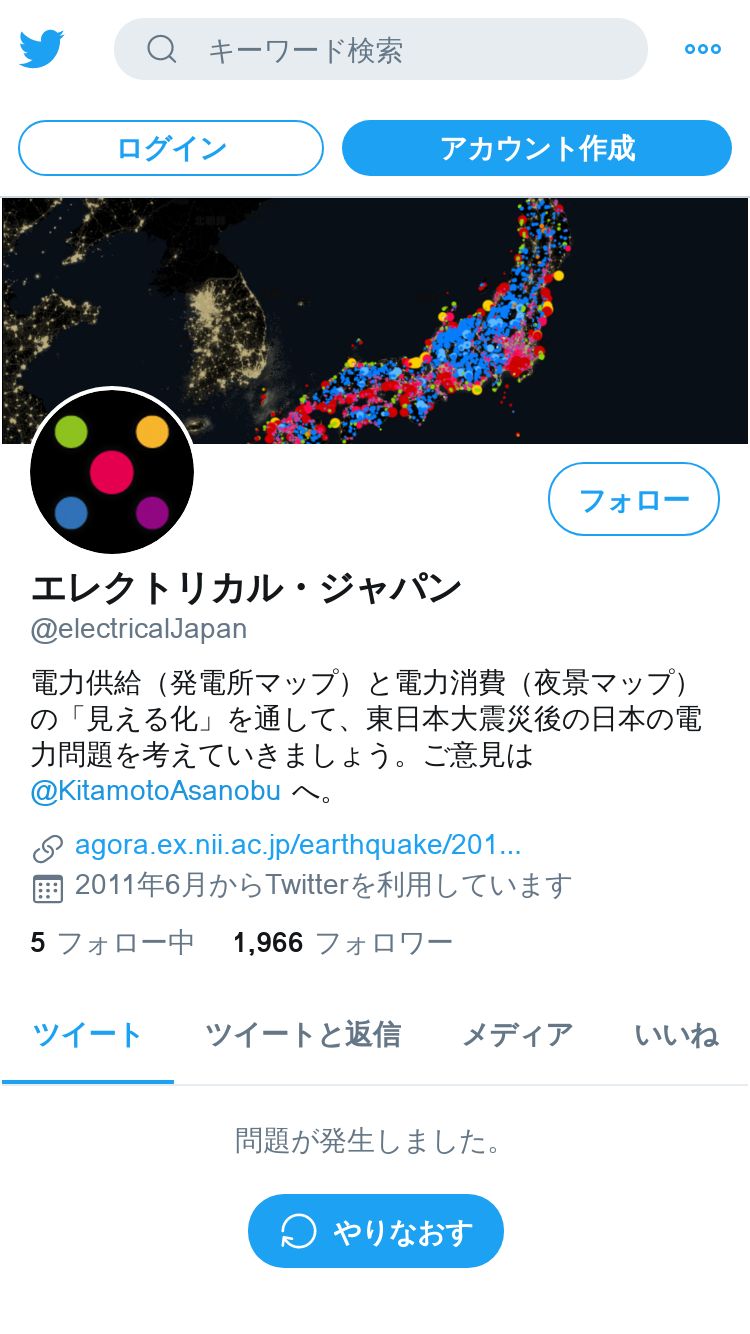Tap the ログイン button
Image resolution: width=750 pixels, height=1334 pixels.
171,148
